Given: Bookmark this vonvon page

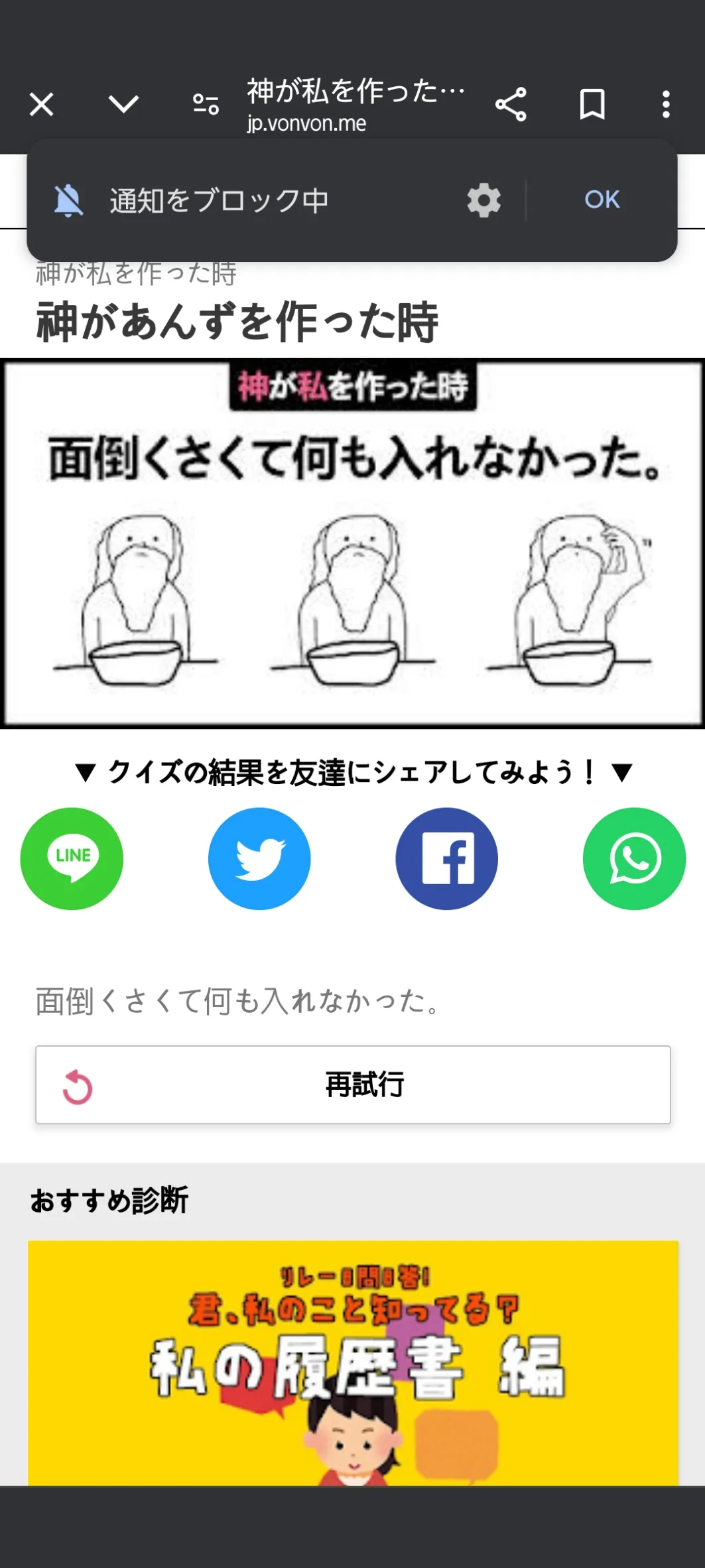Looking at the screenshot, I should [x=592, y=104].
